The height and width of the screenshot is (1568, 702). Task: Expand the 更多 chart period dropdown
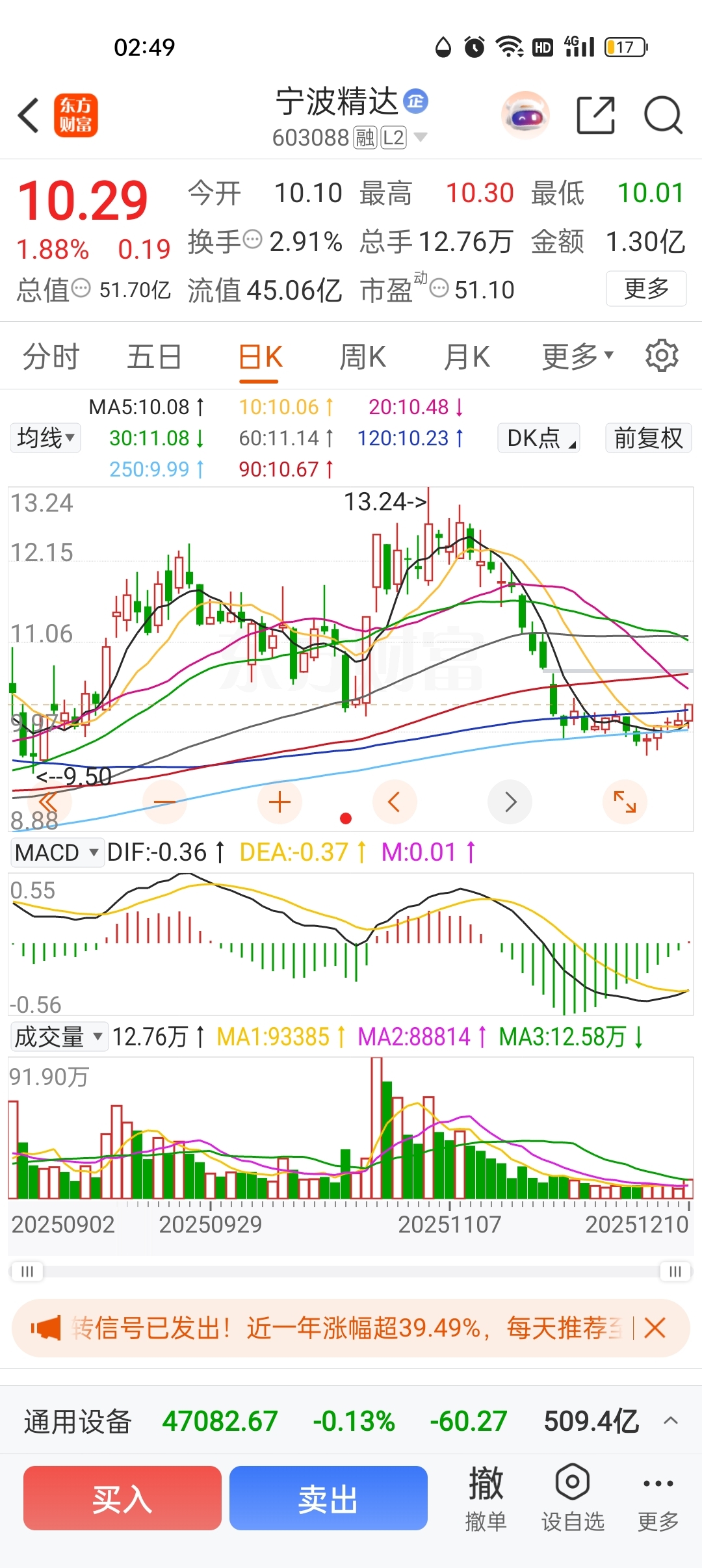[x=577, y=357]
